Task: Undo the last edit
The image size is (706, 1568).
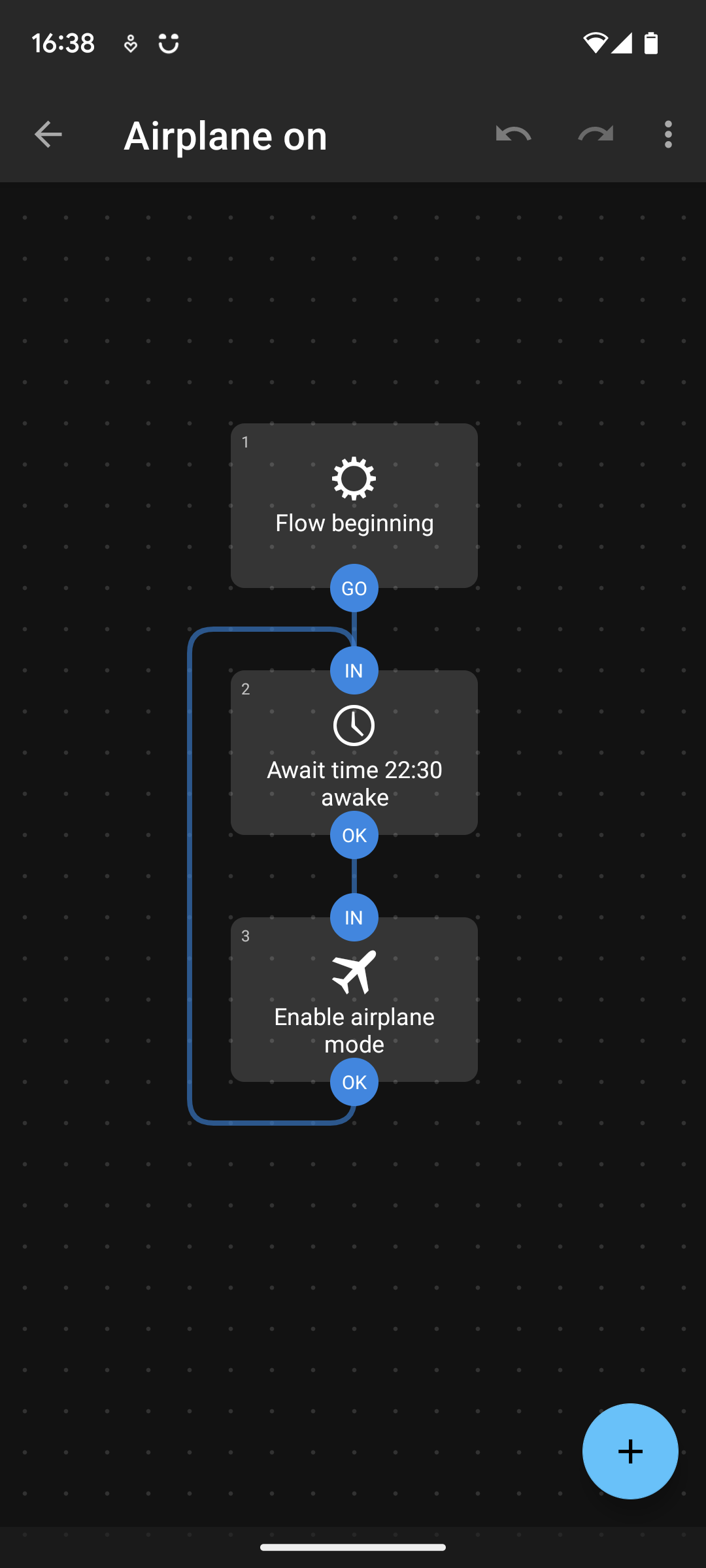Action: [x=513, y=135]
